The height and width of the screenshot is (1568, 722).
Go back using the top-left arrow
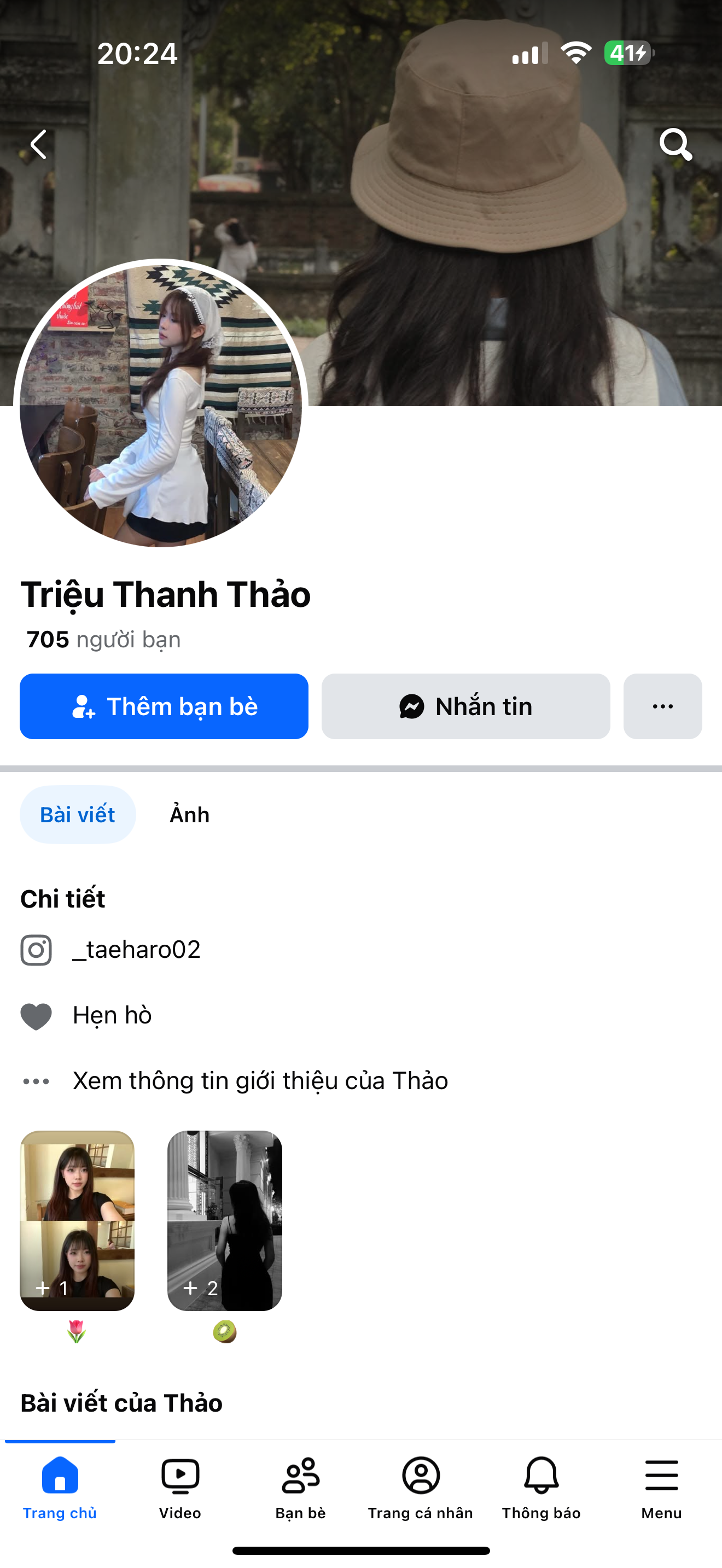pos(38,144)
